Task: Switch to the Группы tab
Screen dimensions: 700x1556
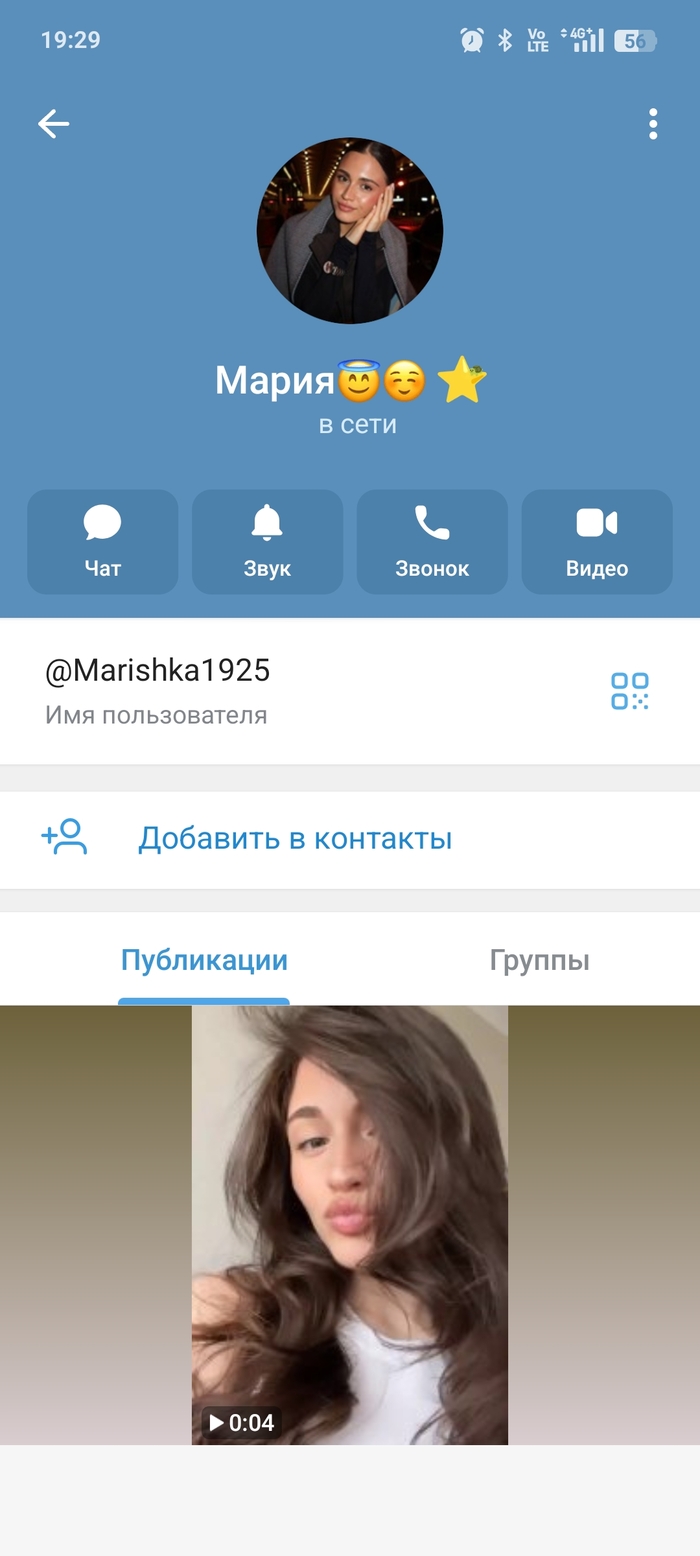Action: click(x=539, y=961)
